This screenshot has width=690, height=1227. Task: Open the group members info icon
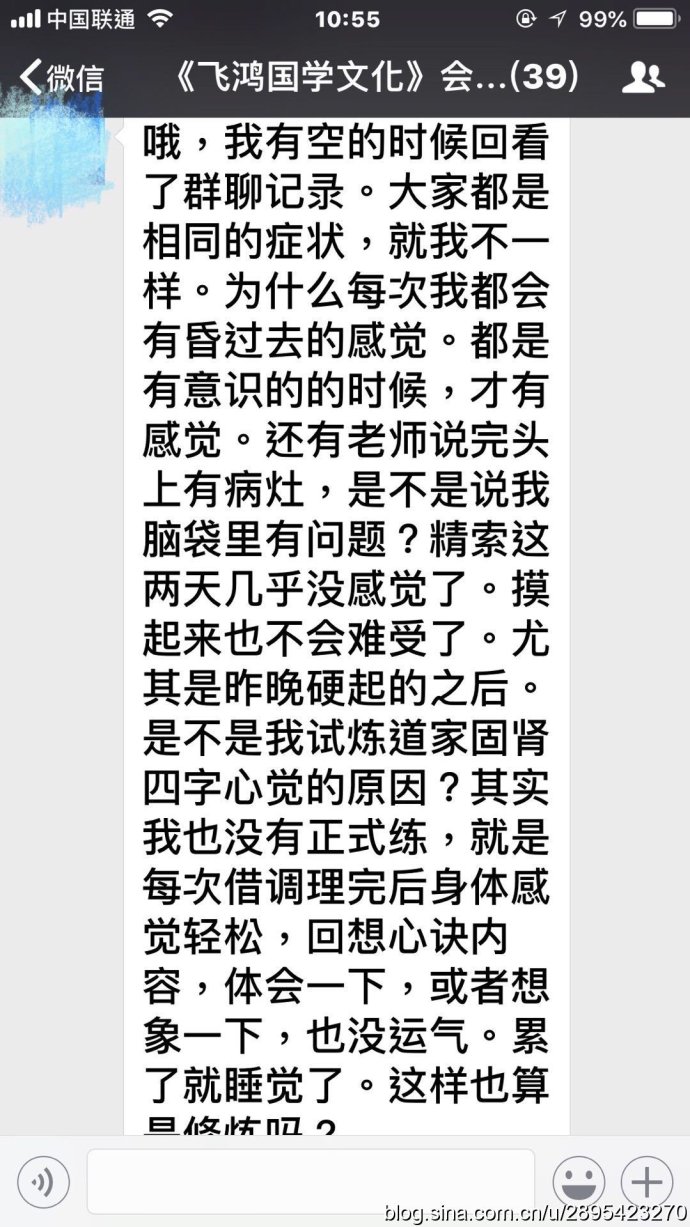pyautogui.click(x=642, y=77)
